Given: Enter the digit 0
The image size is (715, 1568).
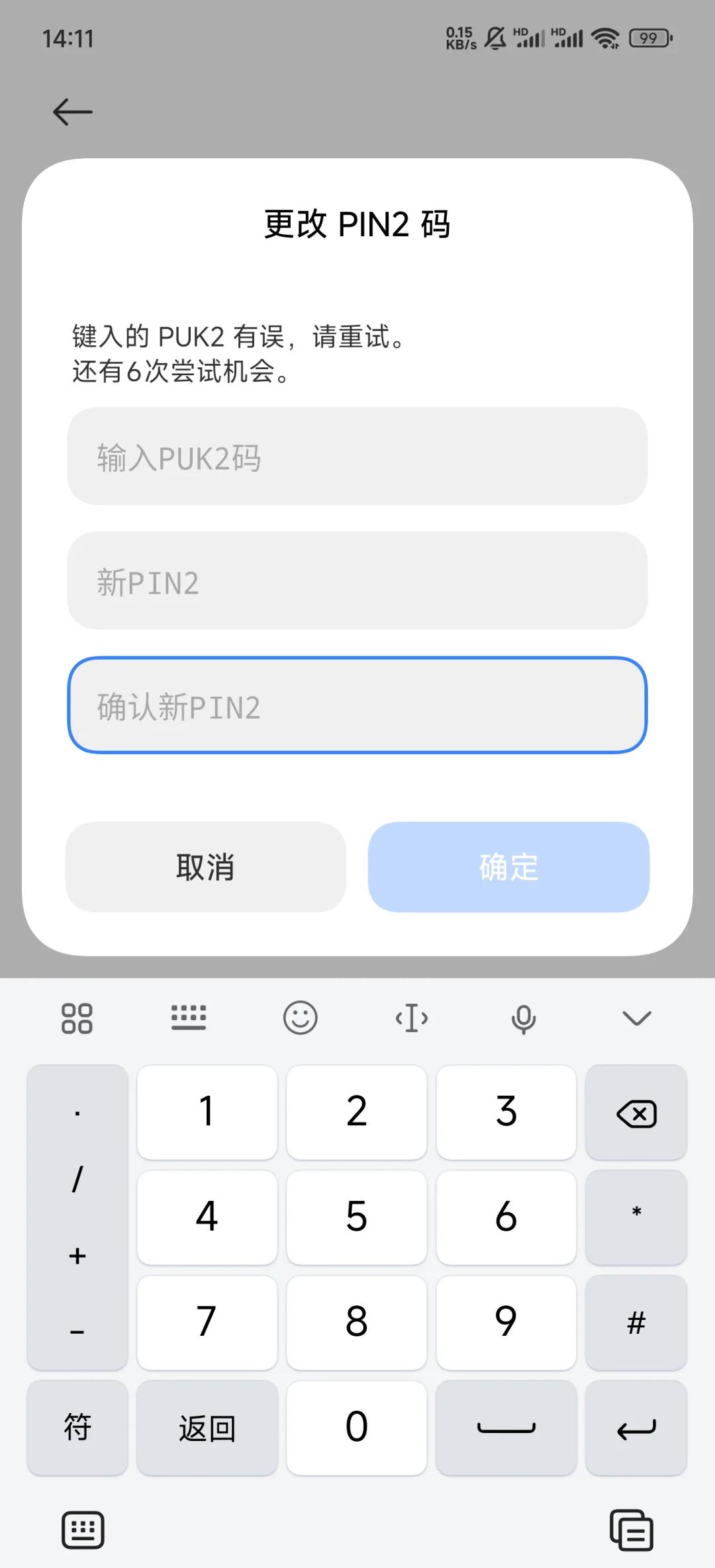Looking at the screenshot, I should pyautogui.click(x=356, y=1428).
